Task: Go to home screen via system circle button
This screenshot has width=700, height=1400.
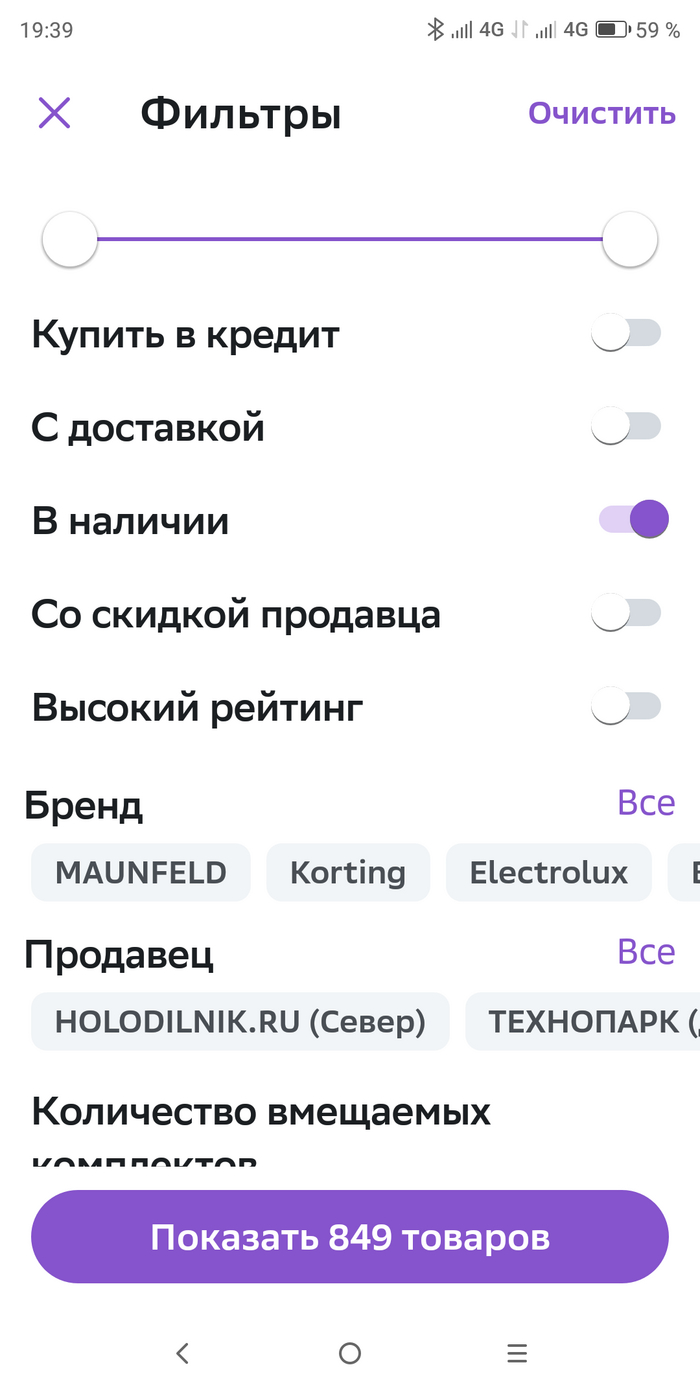Action: [x=350, y=1353]
